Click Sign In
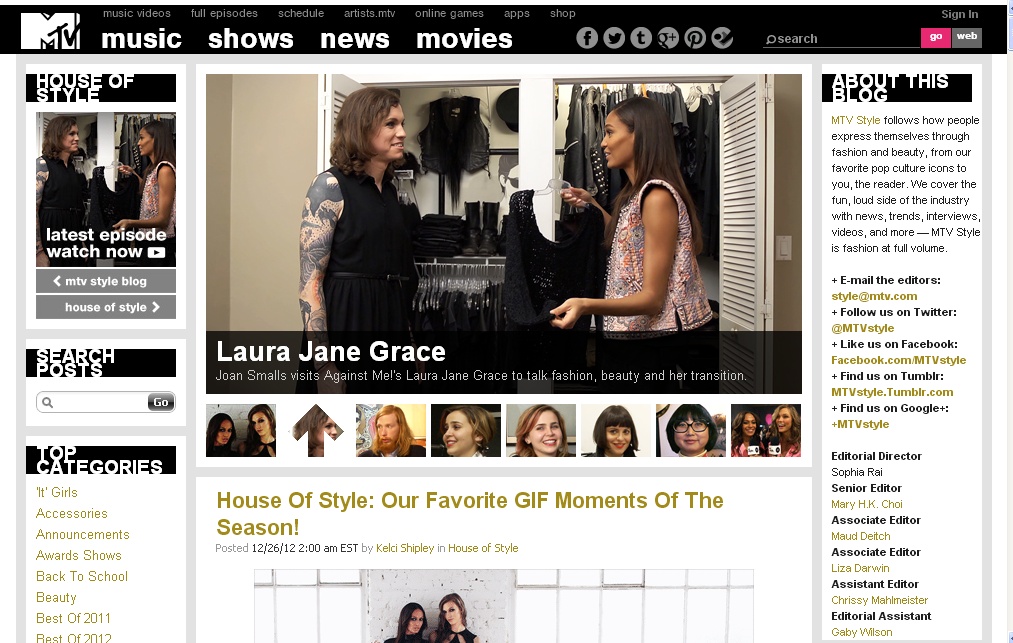Image resolution: width=1013 pixels, height=643 pixels. pos(959,14)
